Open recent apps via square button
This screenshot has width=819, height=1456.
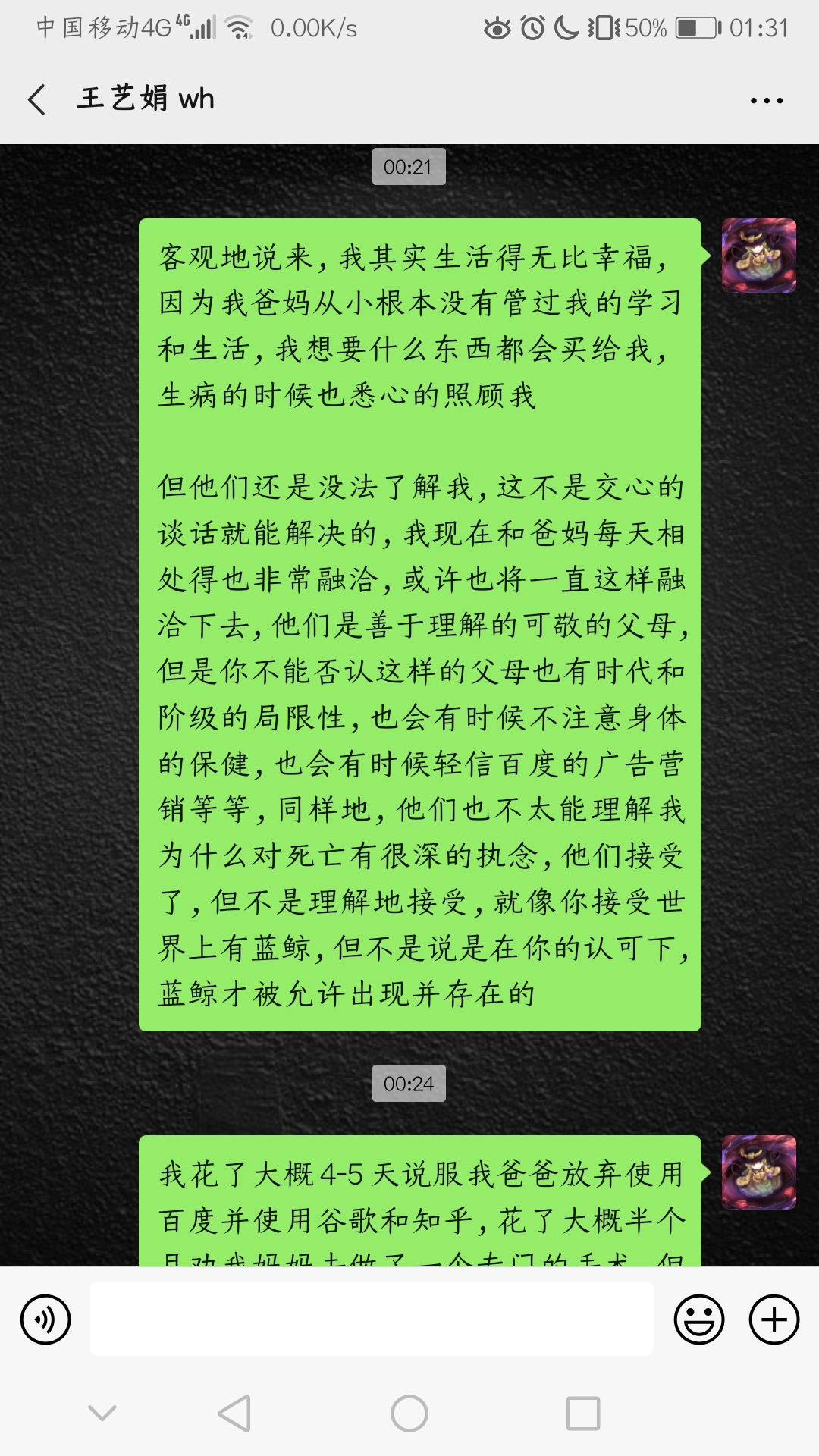583,1414
